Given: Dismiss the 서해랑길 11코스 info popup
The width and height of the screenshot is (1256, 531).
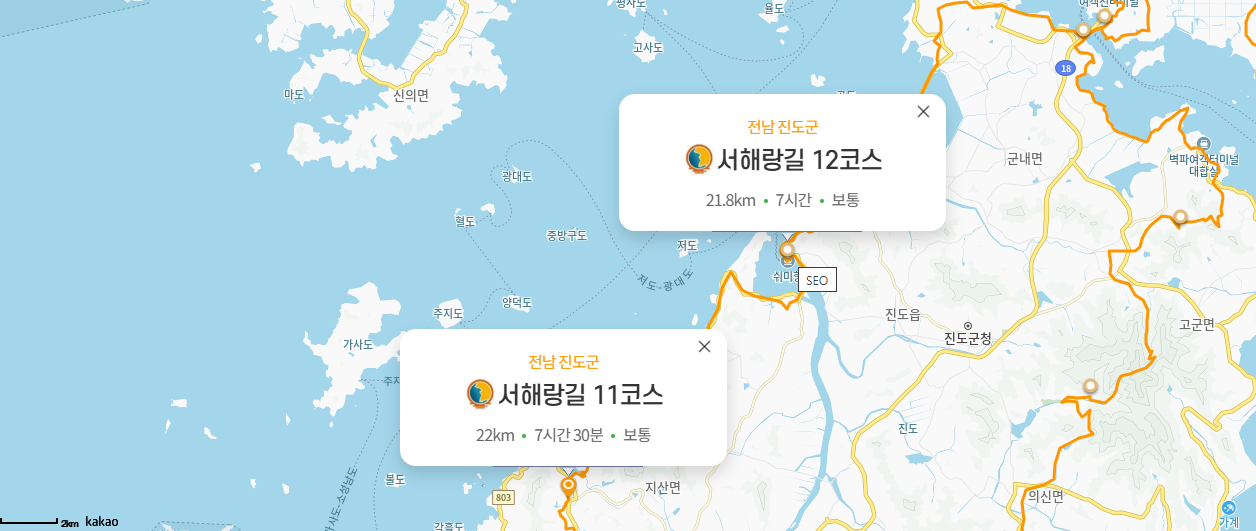Looking at the screenshot, I should (x=704, y=347).
